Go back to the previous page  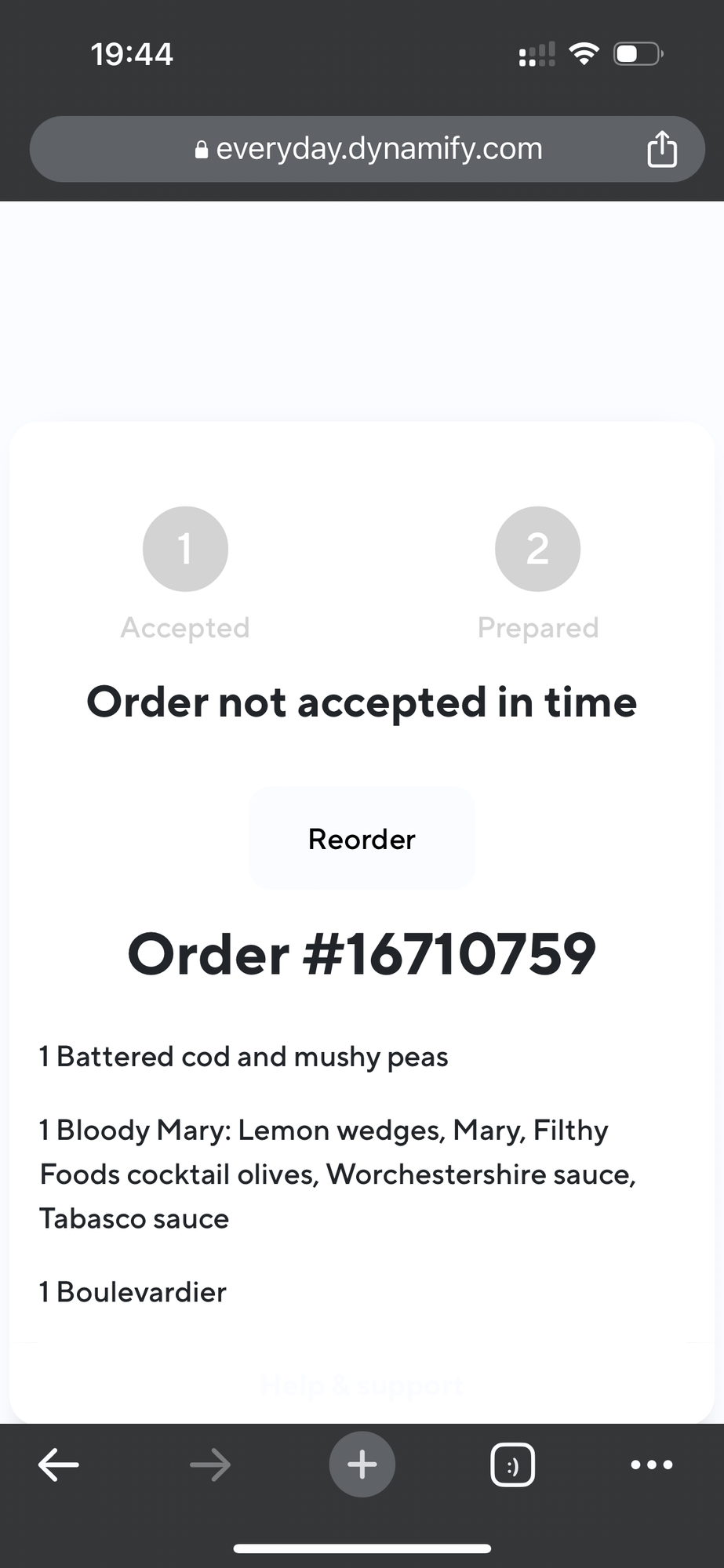coord(59,1465)
